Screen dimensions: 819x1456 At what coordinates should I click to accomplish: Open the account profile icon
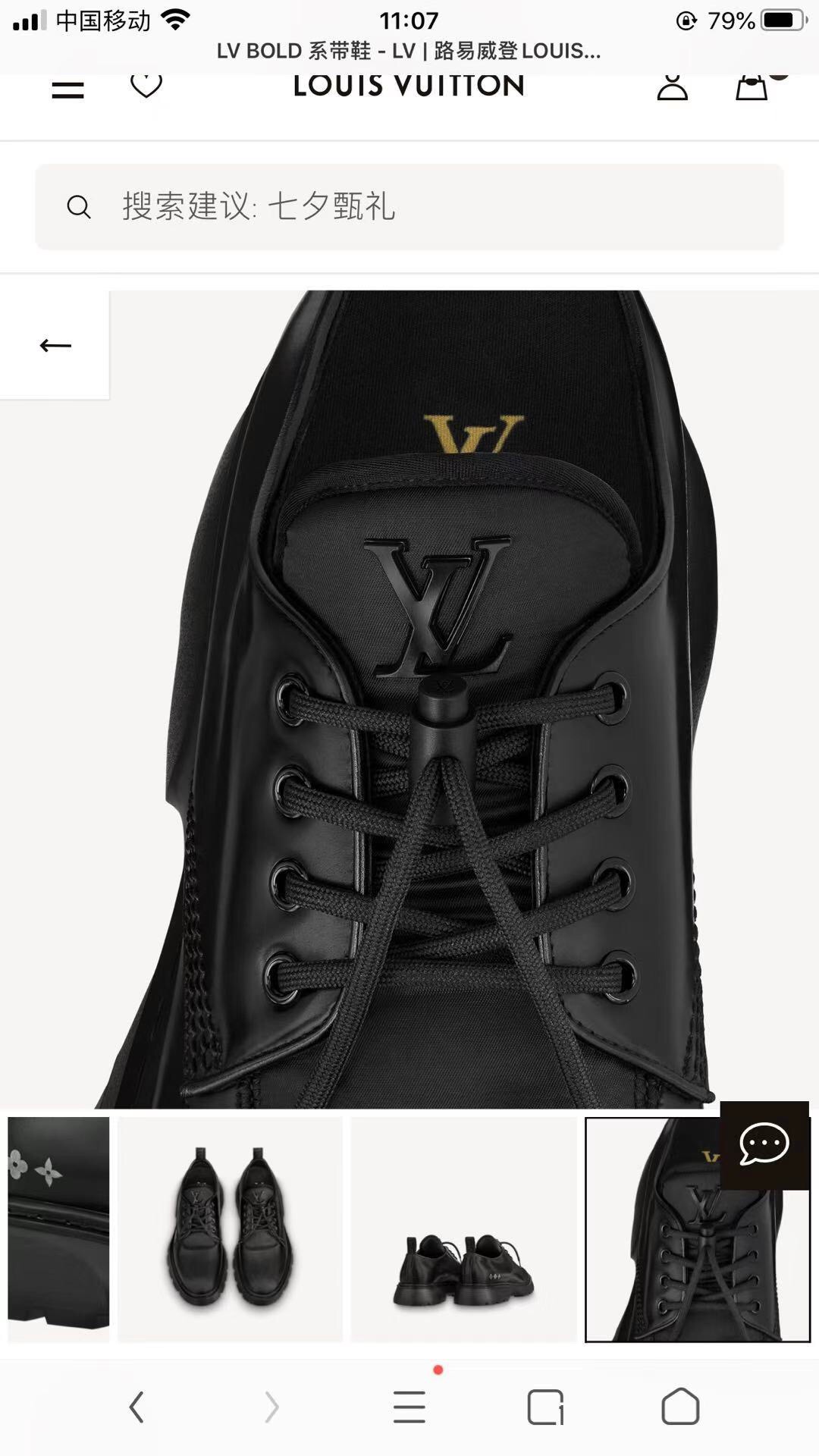pos(672,86)
